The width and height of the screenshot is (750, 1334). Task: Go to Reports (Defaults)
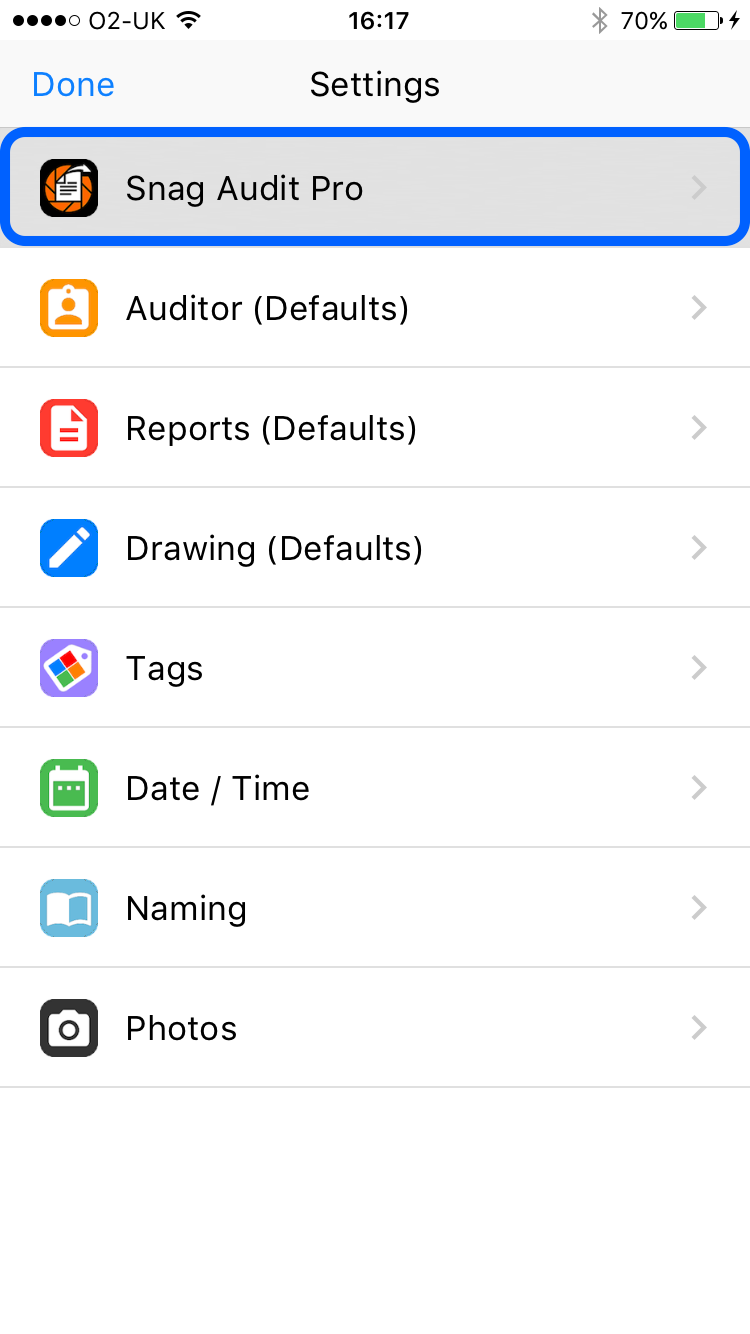375,428
